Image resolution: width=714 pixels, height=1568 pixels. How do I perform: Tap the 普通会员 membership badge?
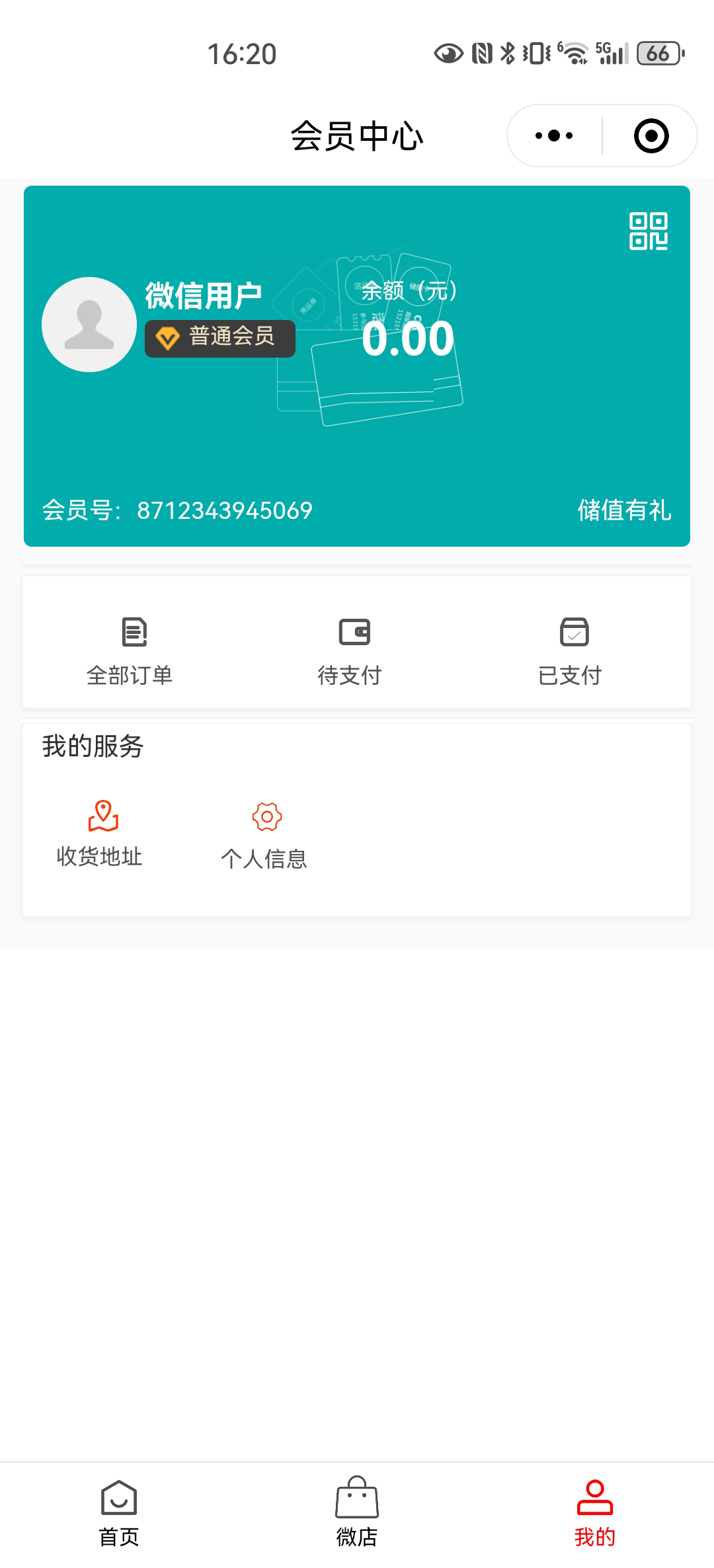(220, 338)
